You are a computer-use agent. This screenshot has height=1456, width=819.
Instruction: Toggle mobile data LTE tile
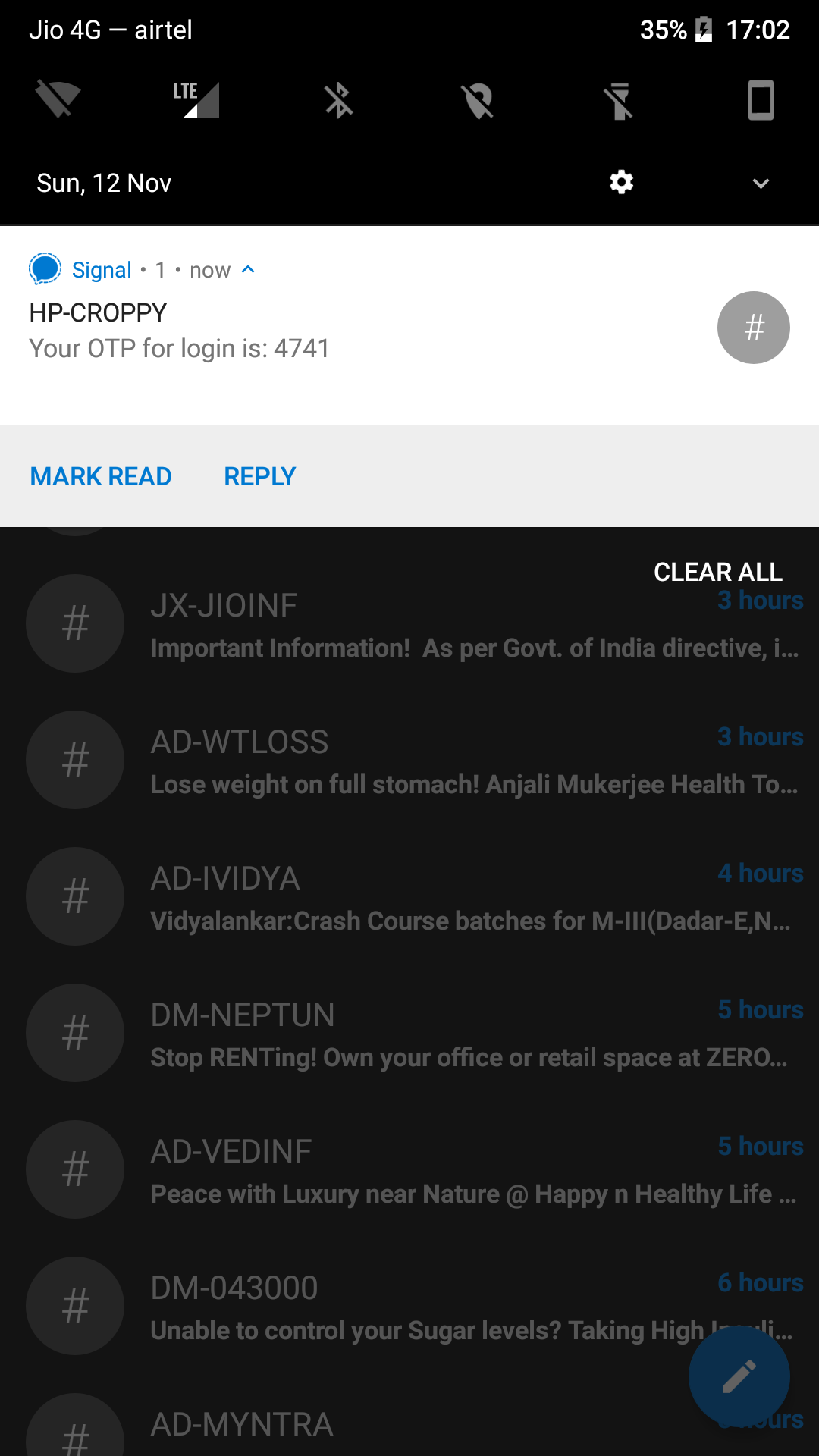[197, 100]
